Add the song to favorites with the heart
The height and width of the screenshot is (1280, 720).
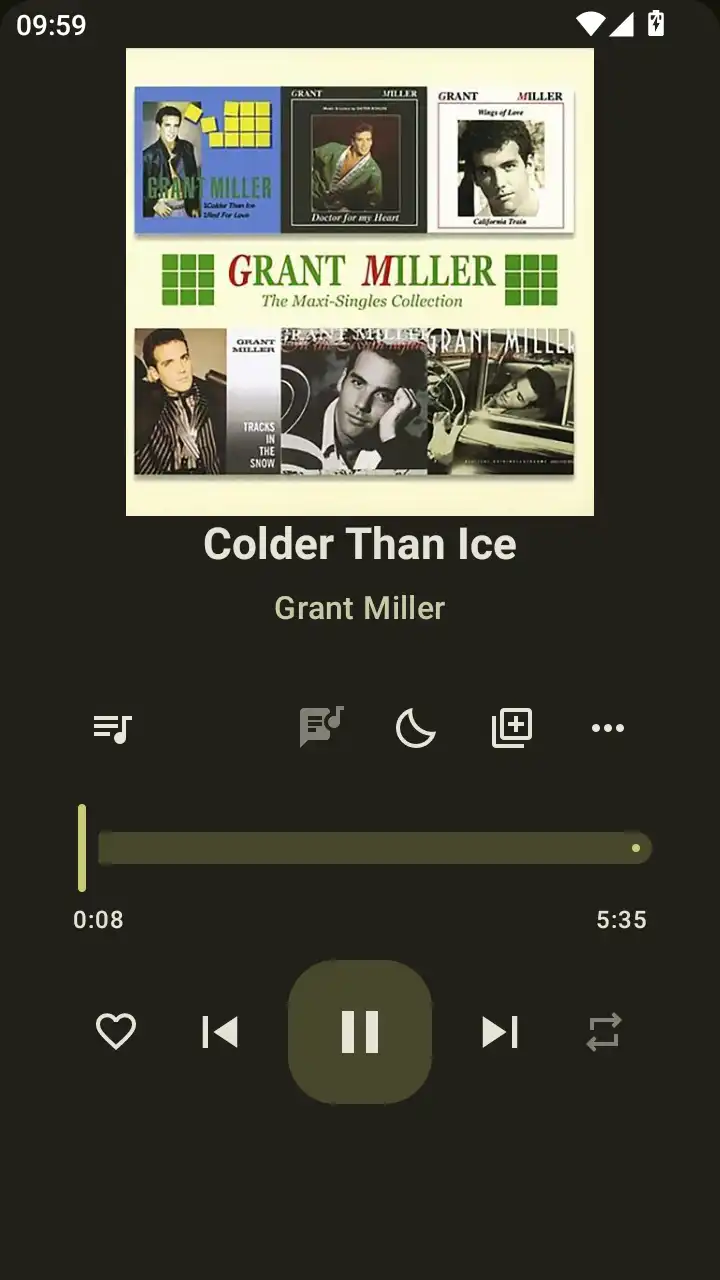pyautogui.click(x=116, y=1032)
